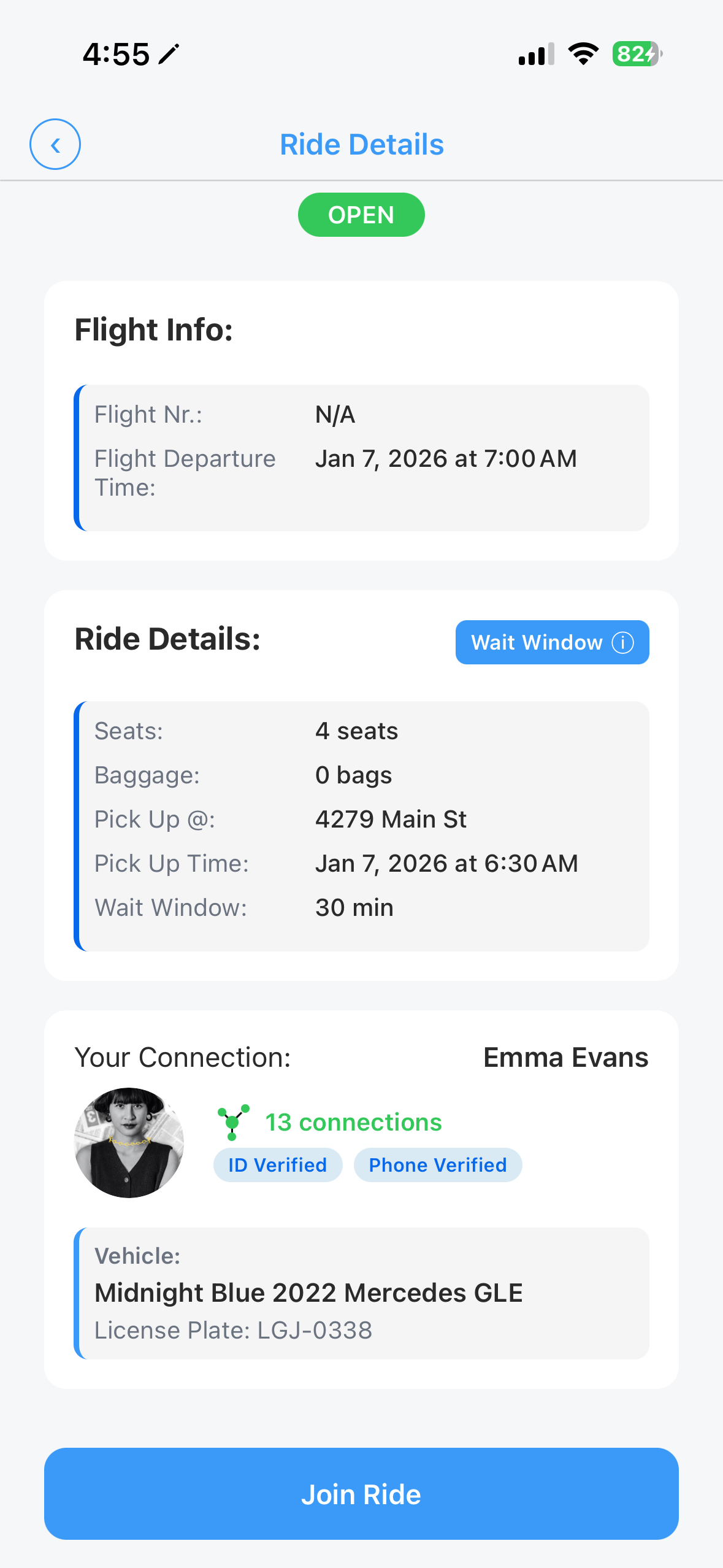723x1568 pixels.
Task: Select the Your Connection heading
Action: [182, 1056]
